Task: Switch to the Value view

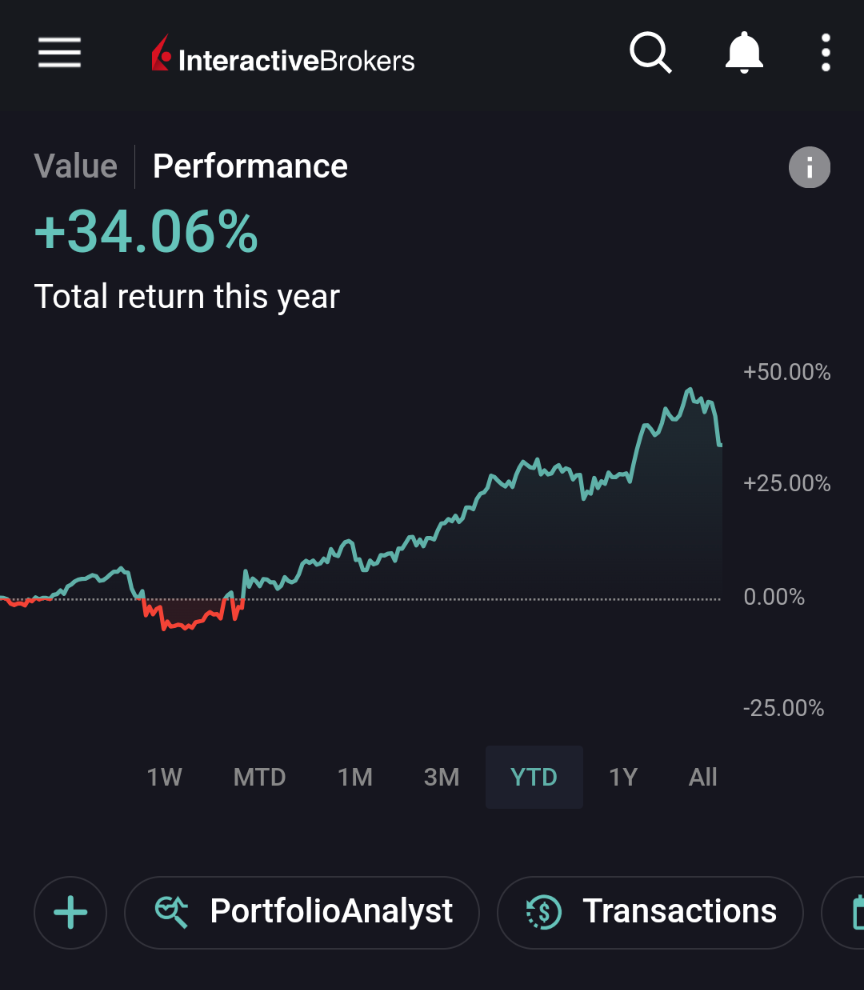Action: pos(75,166)
